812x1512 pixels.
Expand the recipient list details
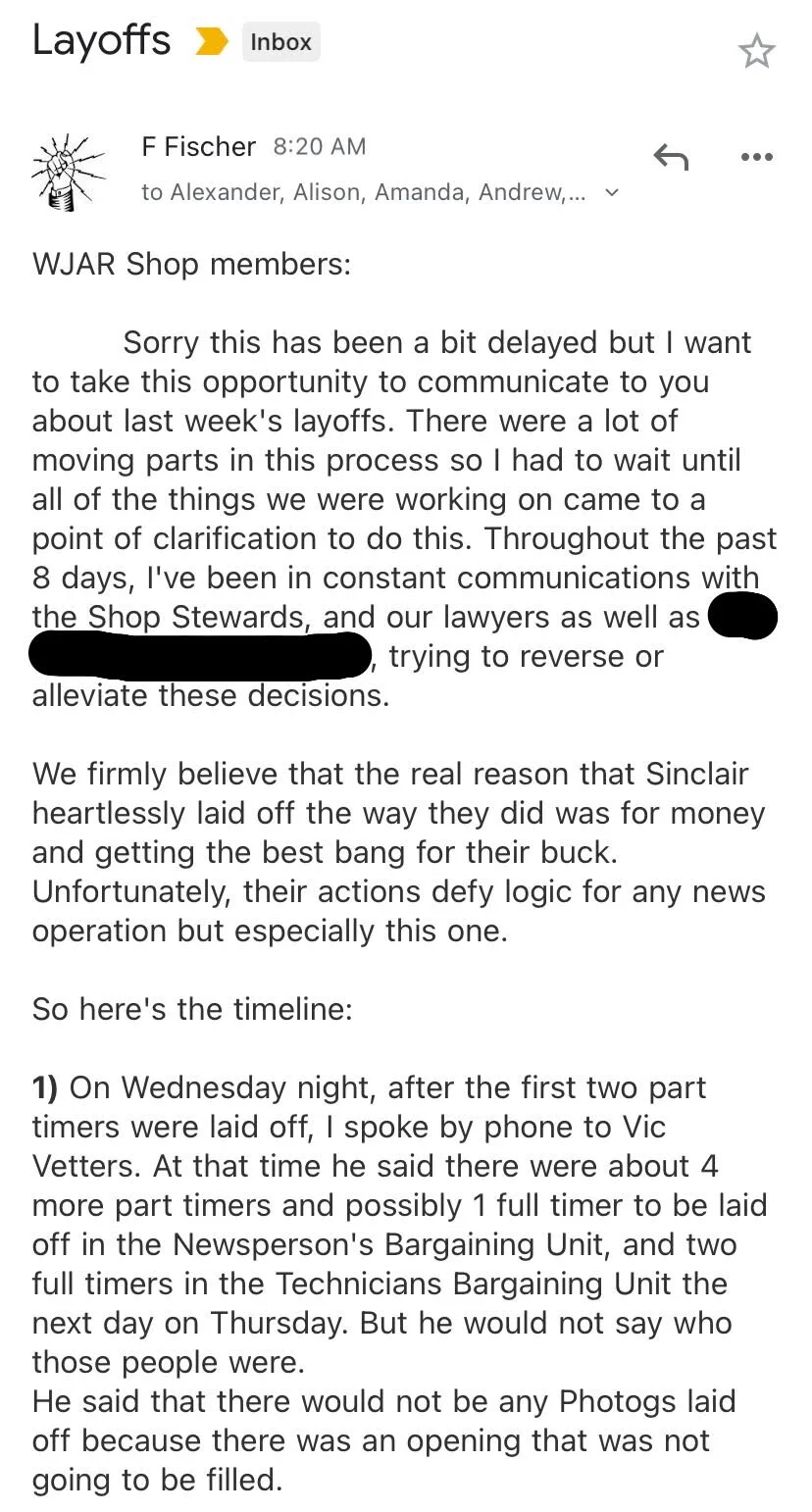click(x=613, y=192)
